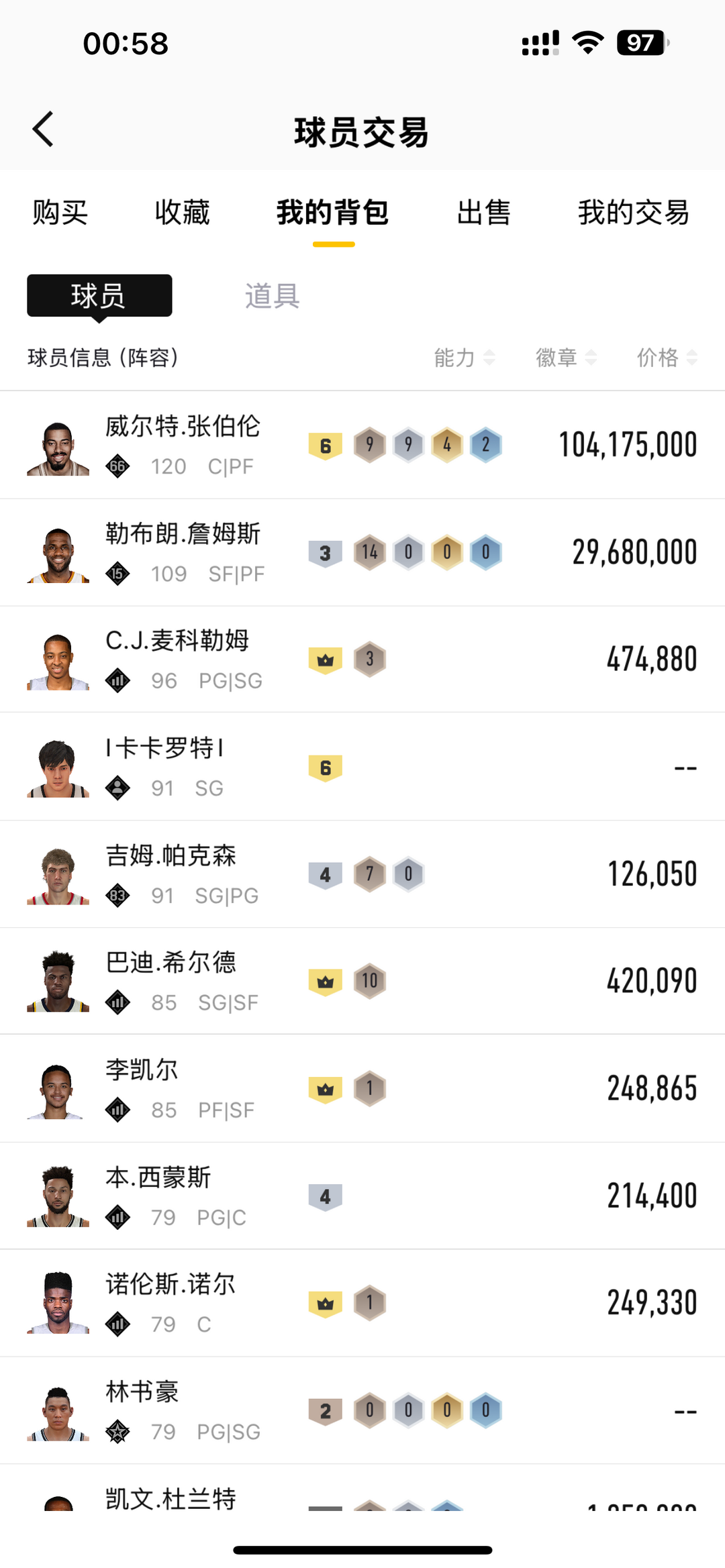Sort players by 价格
The width and height of the screenshot is (725, 1568).
click(x=667, y=358)
